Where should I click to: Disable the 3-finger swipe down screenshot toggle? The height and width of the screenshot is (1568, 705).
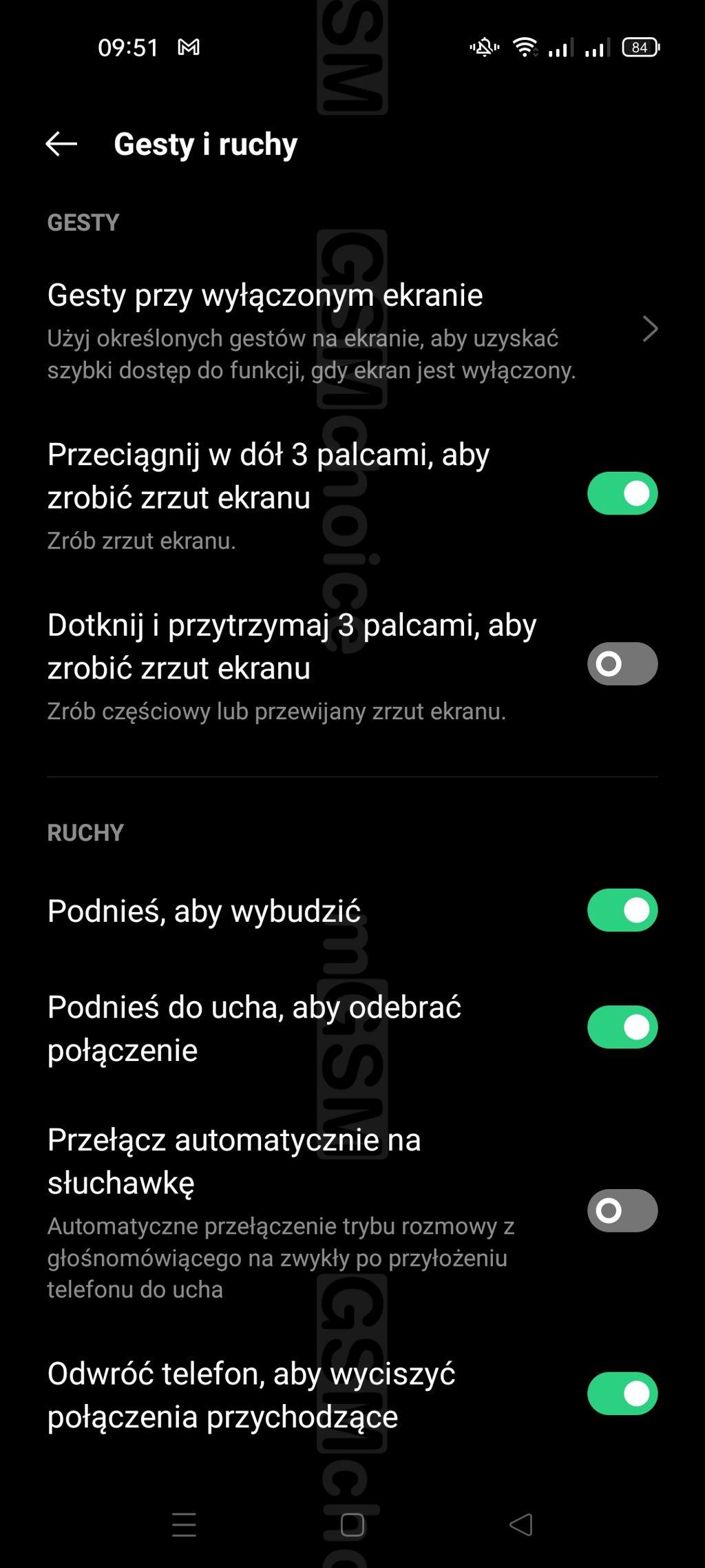622,493
